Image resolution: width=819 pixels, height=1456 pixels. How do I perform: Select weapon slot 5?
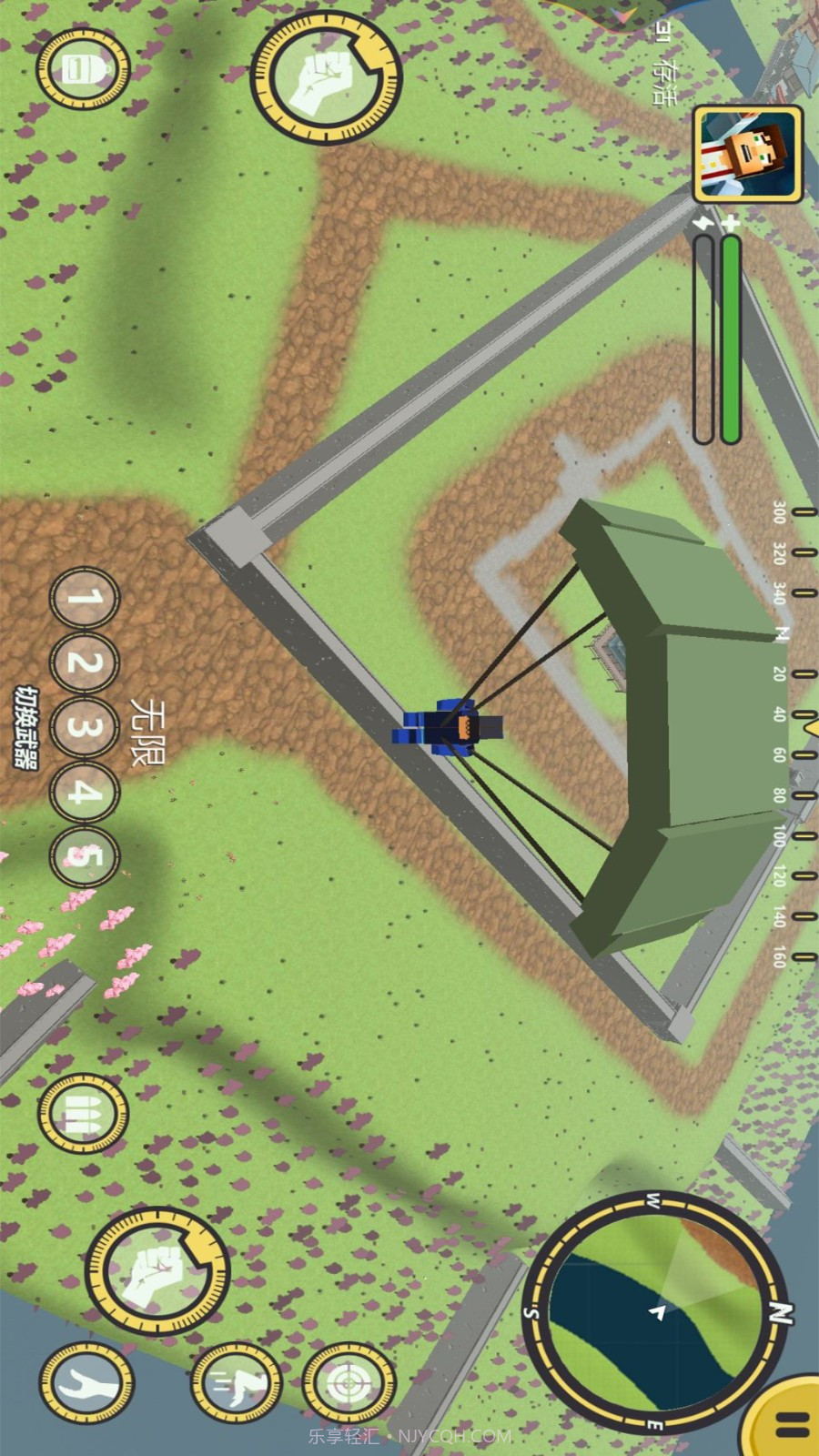(85, 856)
